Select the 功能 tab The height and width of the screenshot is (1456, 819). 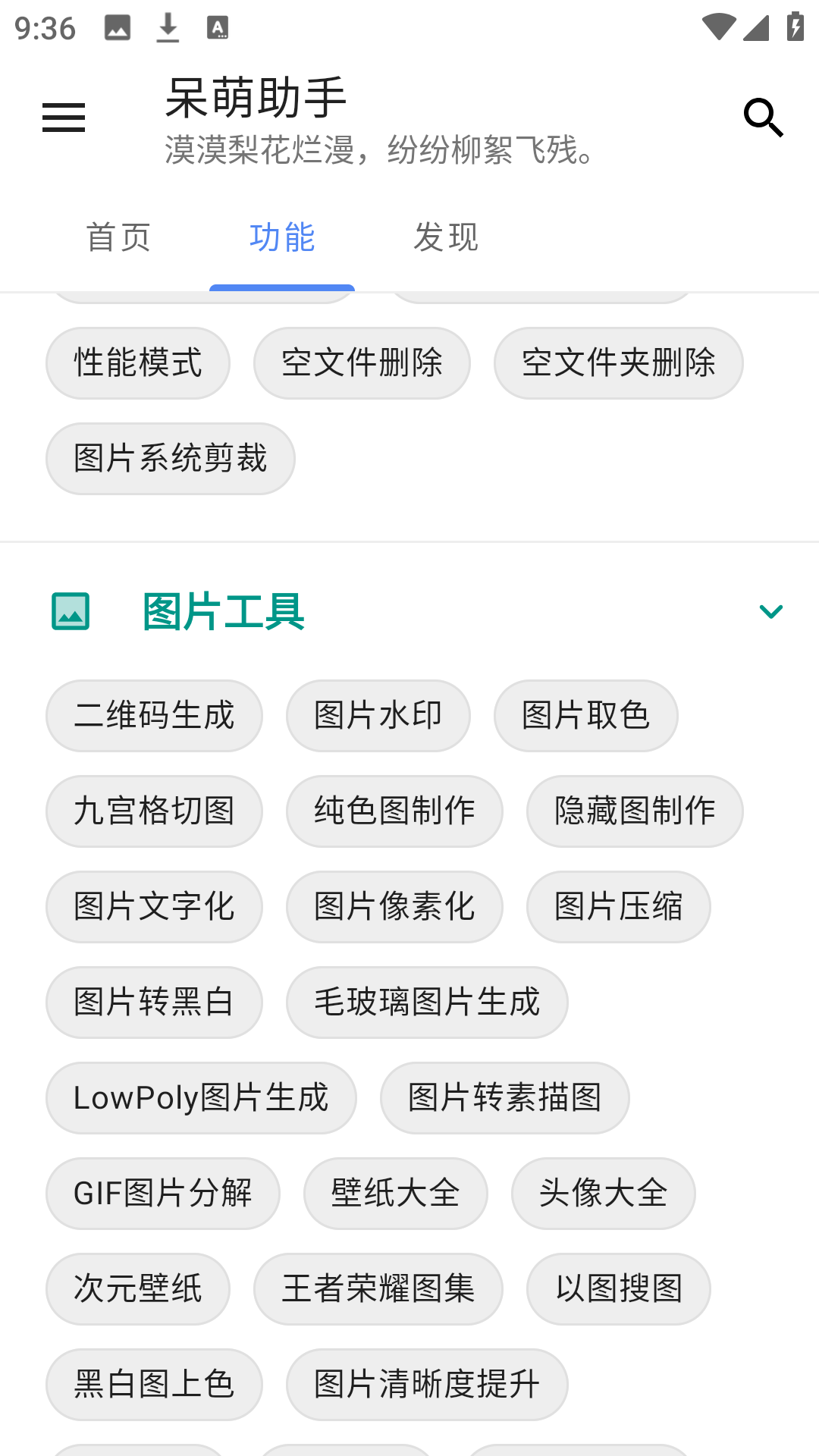point(283,237)
